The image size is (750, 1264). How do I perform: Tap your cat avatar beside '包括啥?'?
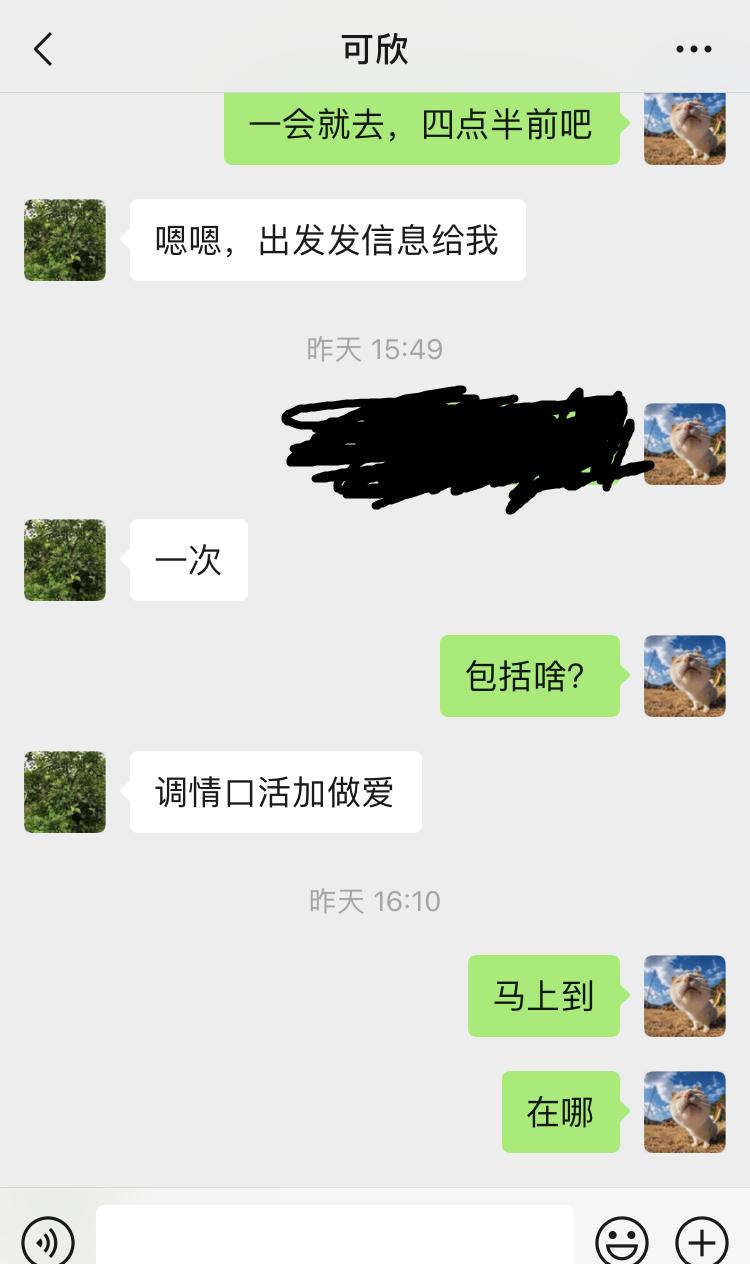684,676
